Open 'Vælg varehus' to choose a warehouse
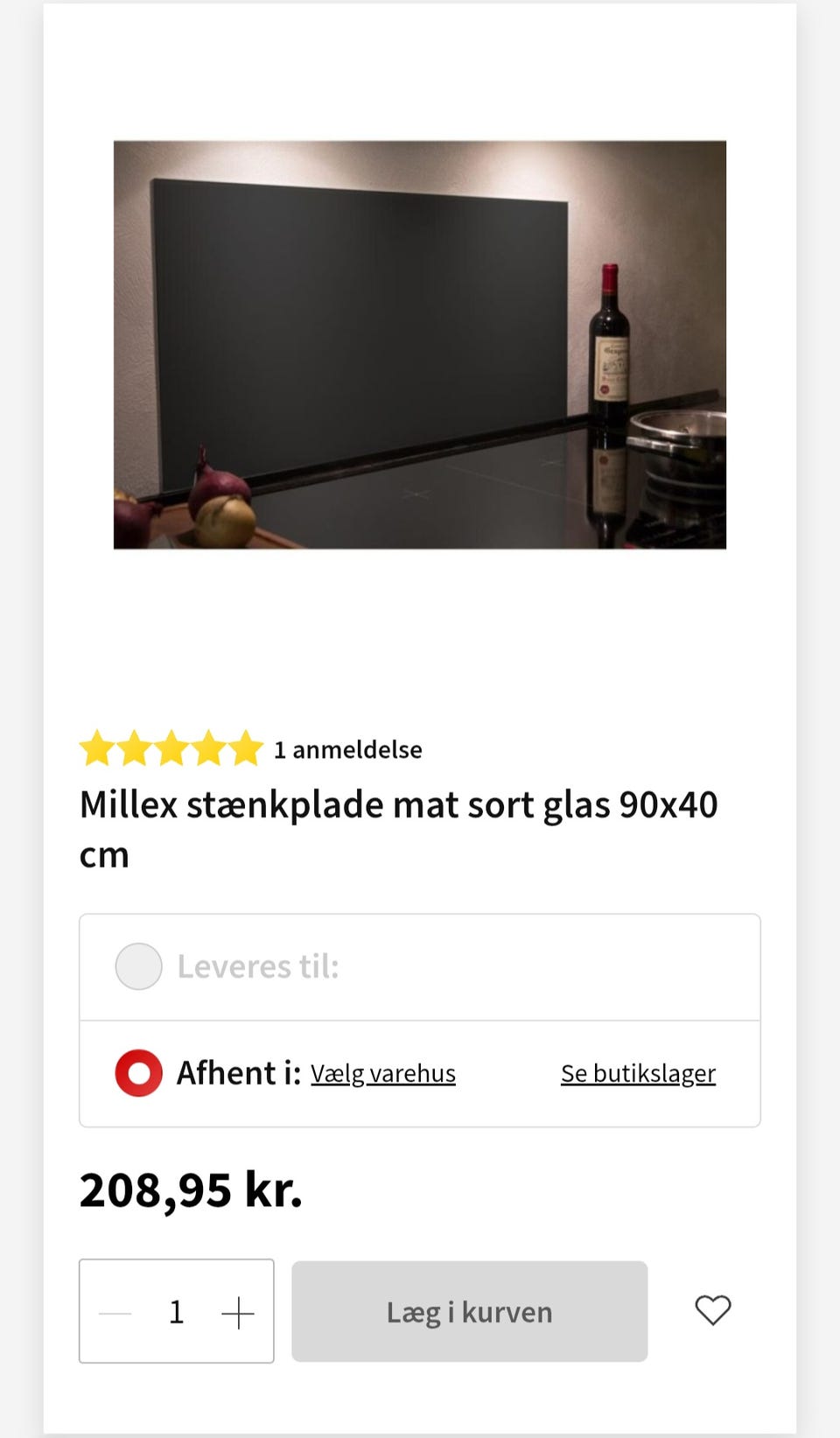 [x=384, y=1072]
